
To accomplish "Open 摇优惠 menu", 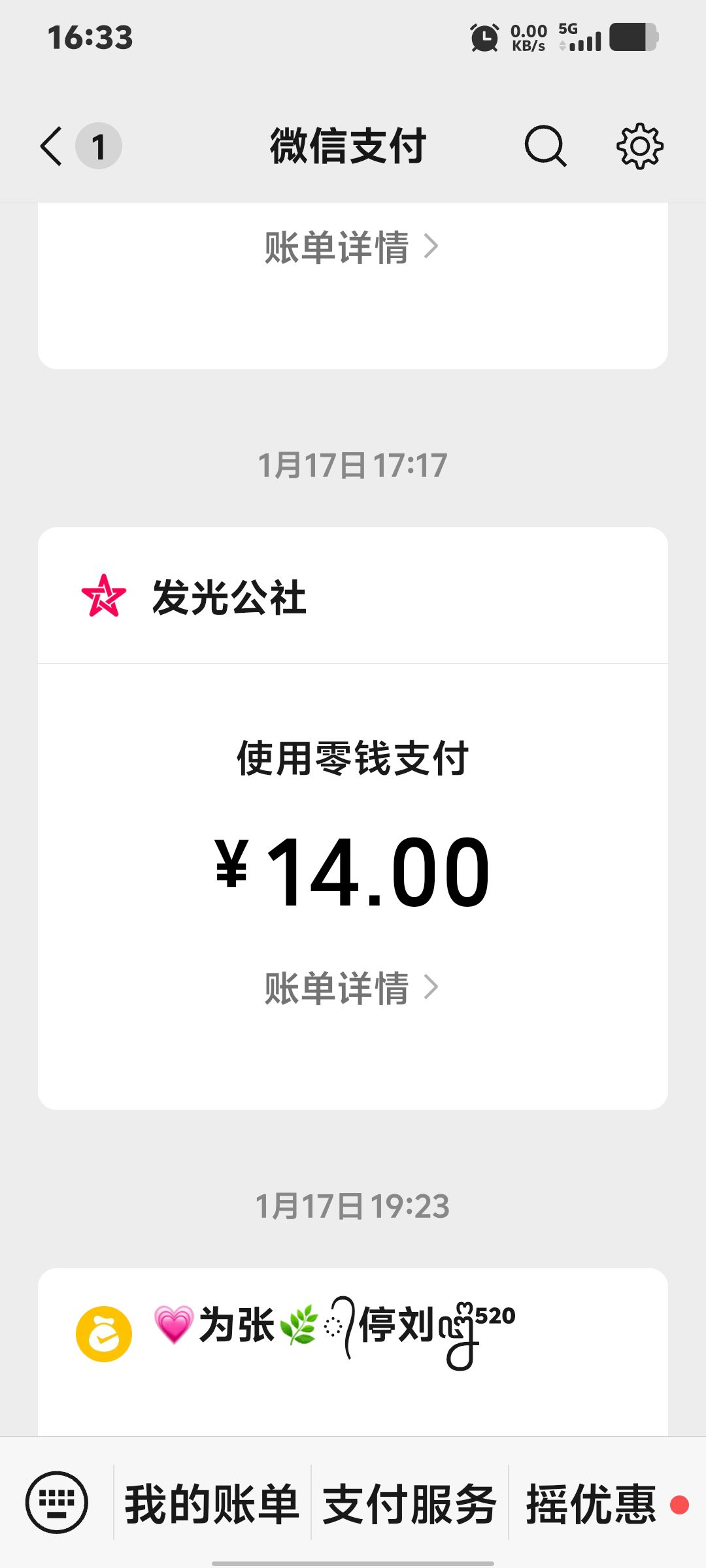I will (592, 1503).
